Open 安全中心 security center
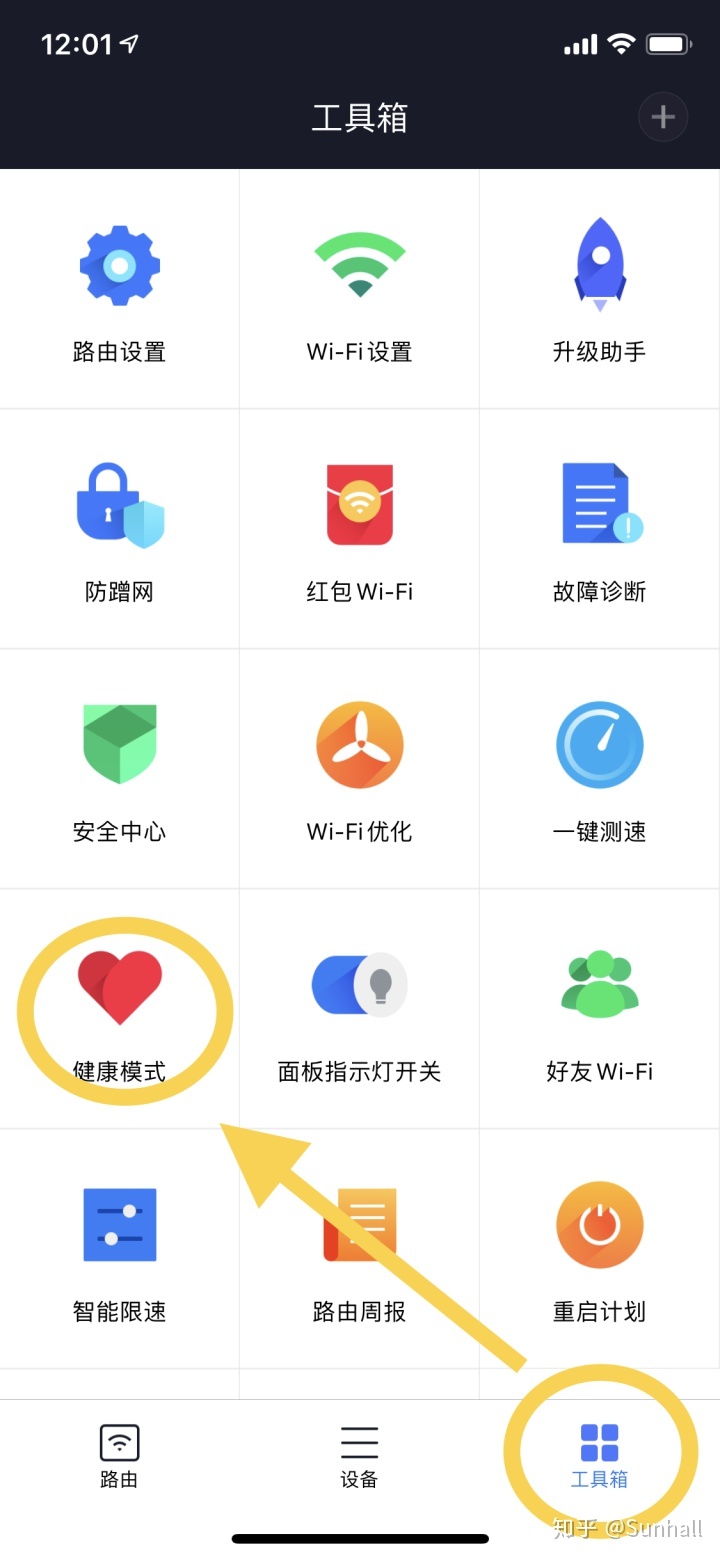The image size is (720, 1559). tap(120, 769)
